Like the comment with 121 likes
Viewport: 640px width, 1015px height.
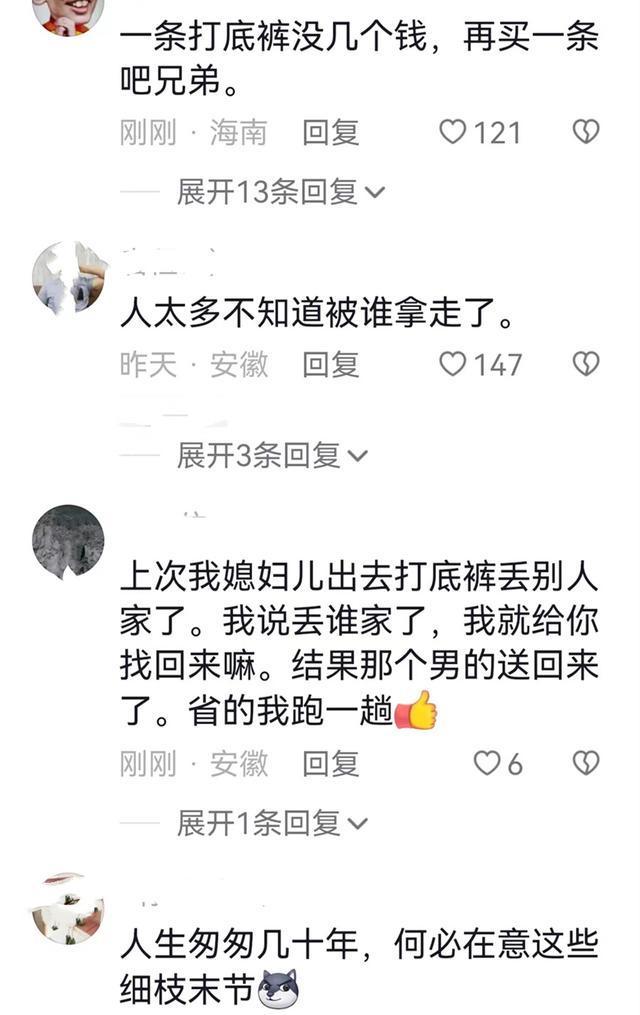(454, 132)
